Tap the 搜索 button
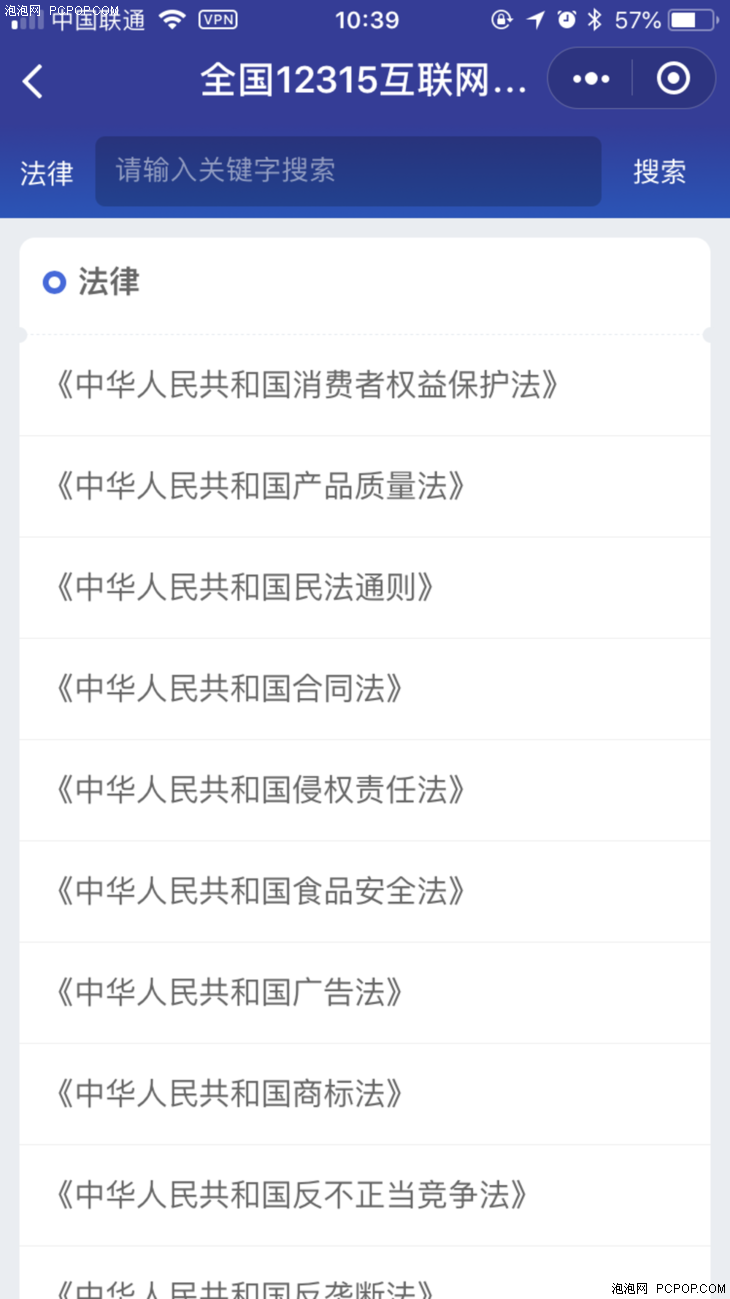Screen dimensions: 730x1299 pyautogui.click(x=659, y=172)
